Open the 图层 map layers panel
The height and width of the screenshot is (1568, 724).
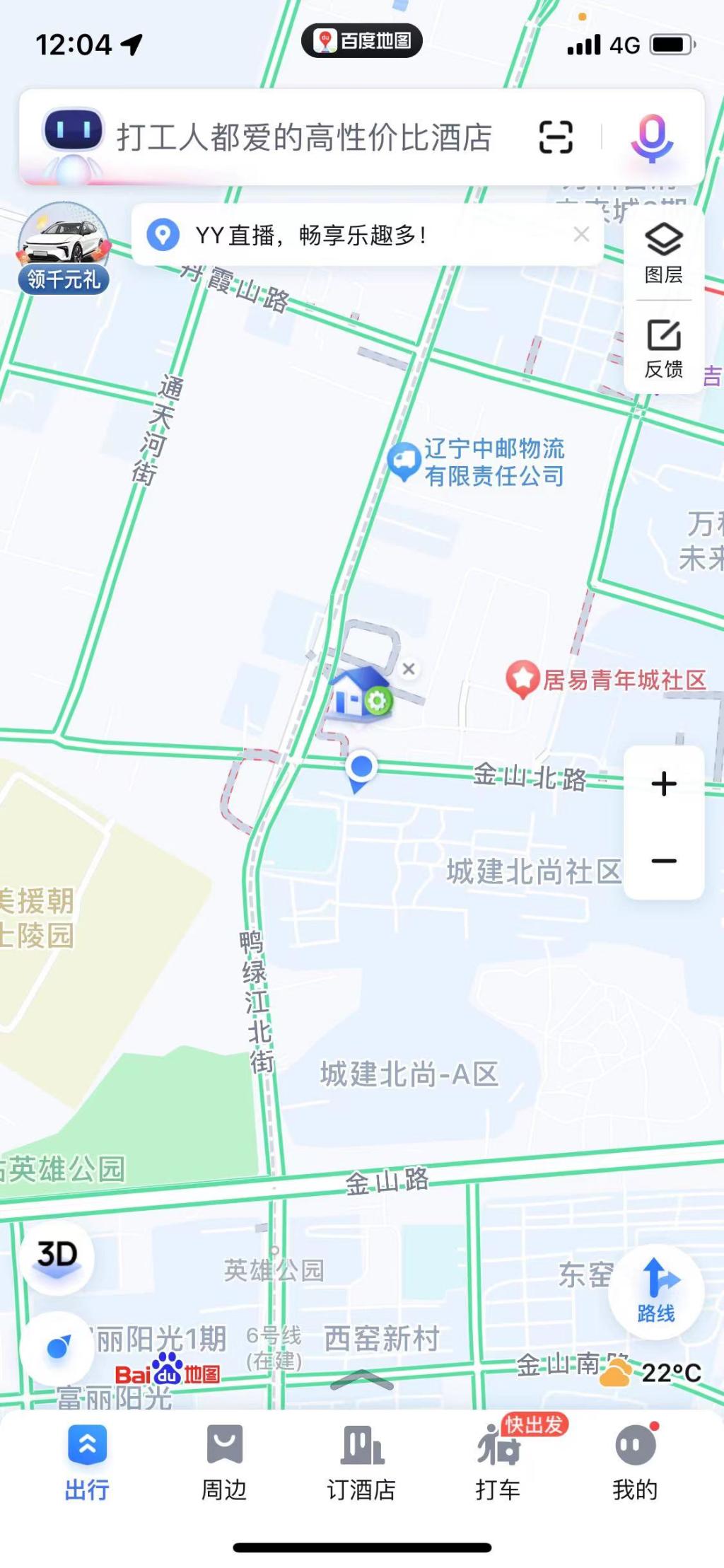click(x=663, y=253)
